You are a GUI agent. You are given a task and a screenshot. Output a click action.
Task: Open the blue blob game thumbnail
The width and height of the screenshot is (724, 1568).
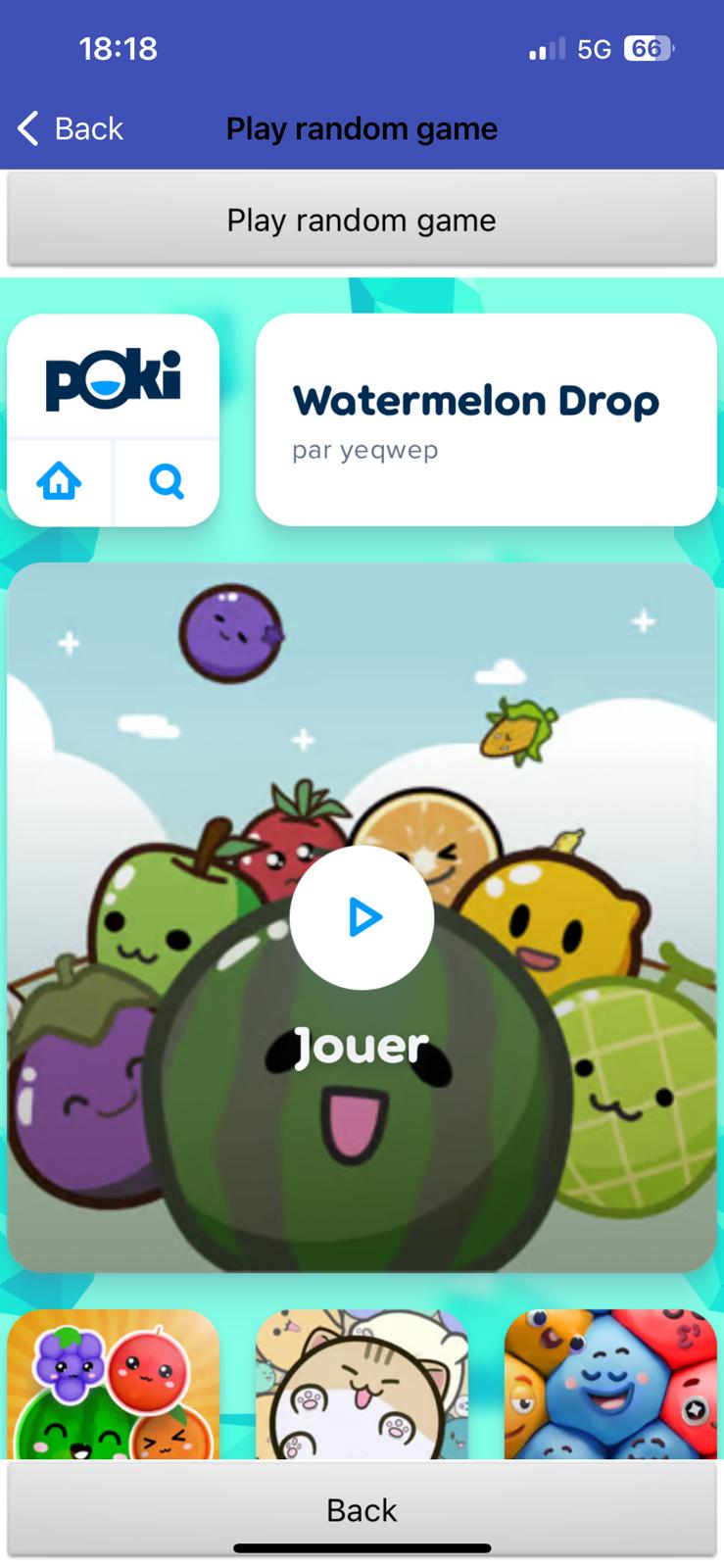(x=609, y=1384)
